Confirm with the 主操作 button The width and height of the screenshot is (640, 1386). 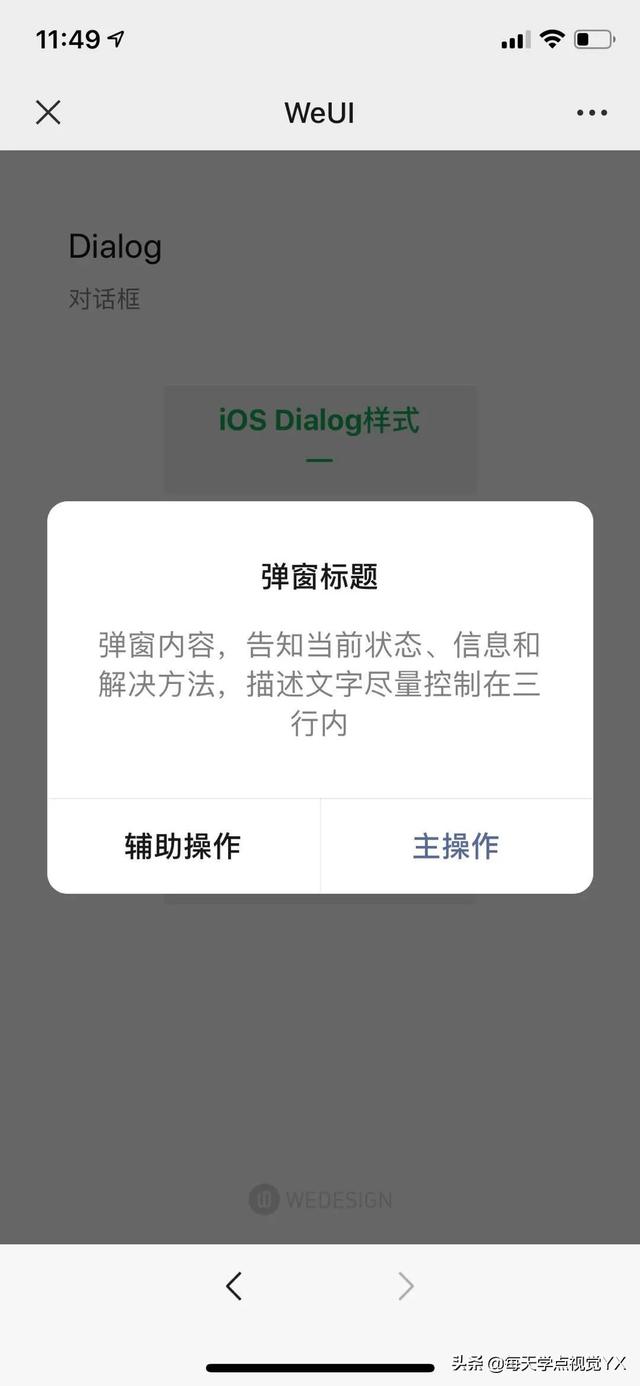456,846
